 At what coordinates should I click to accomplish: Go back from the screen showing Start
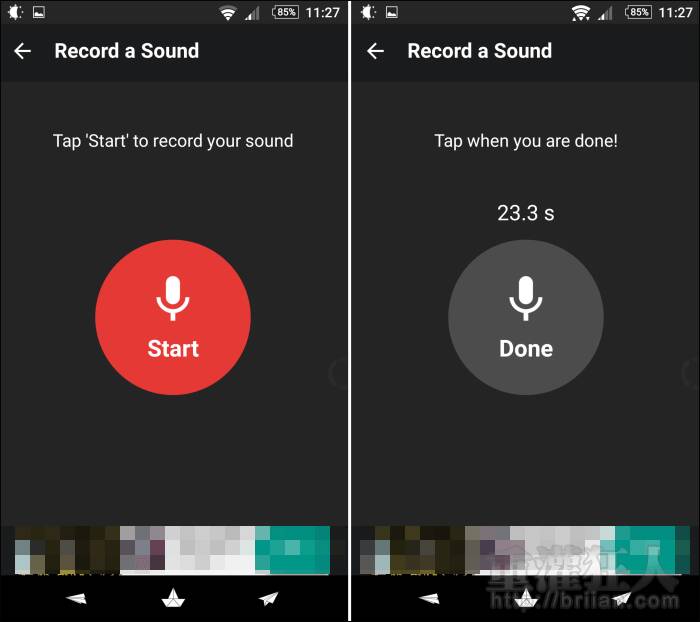[23, 51]
